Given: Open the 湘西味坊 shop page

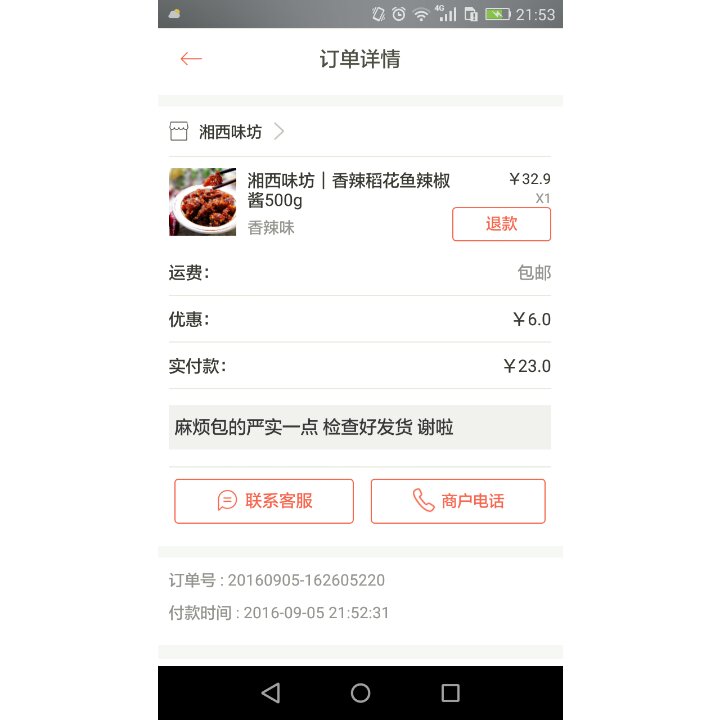Looking at the screenshot, I should pyautogui.click(x=229, y=132).
